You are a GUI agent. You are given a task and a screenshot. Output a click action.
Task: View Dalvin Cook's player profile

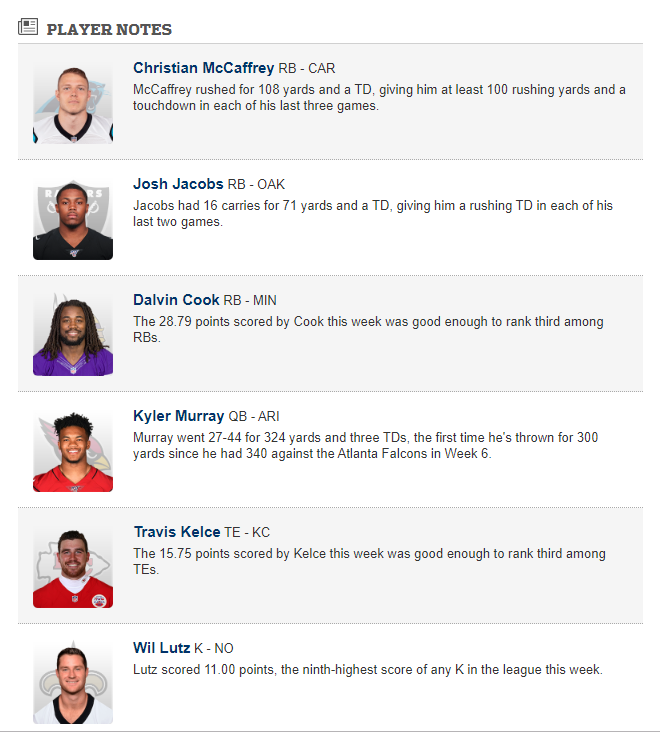point(176,300)
